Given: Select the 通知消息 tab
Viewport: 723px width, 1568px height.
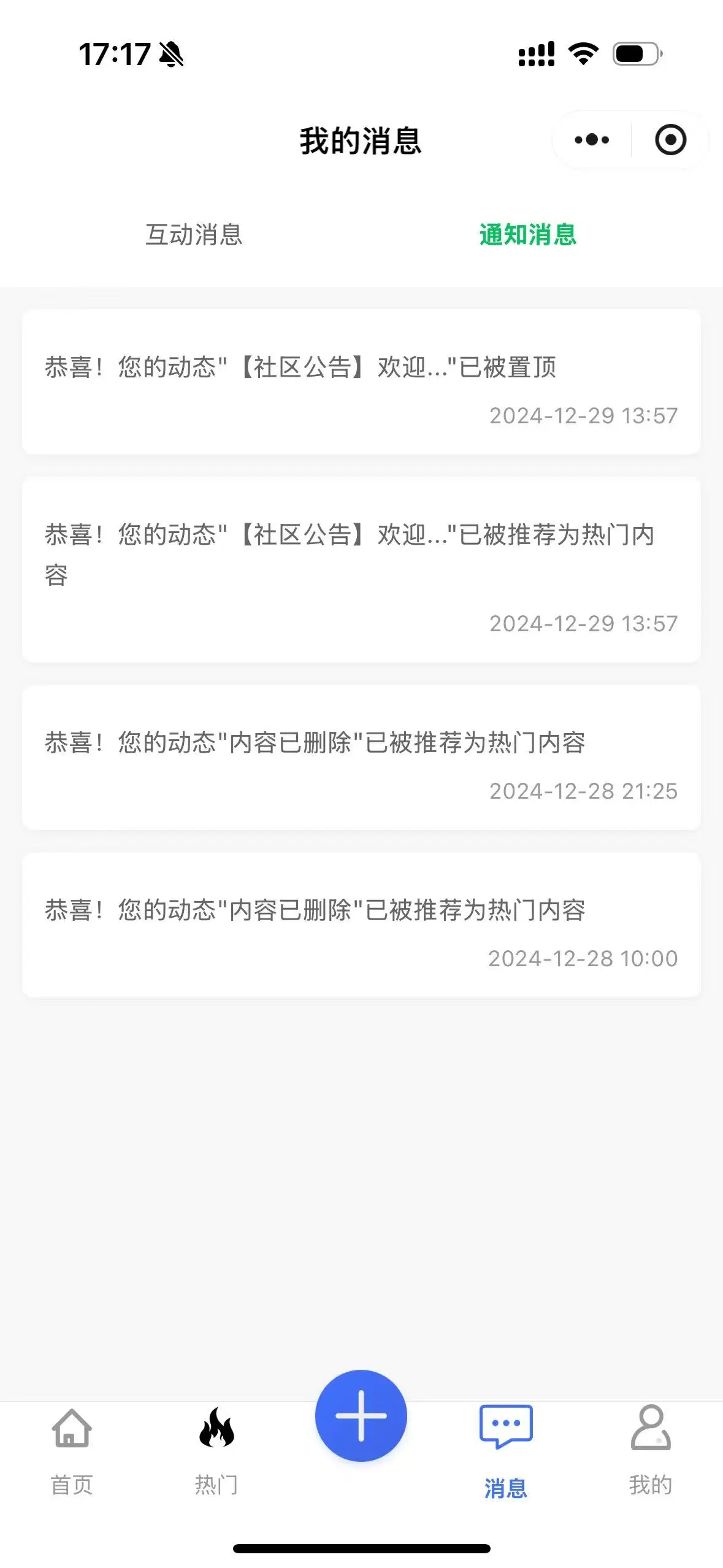Looking at the screenshot, I should point(528,235).
